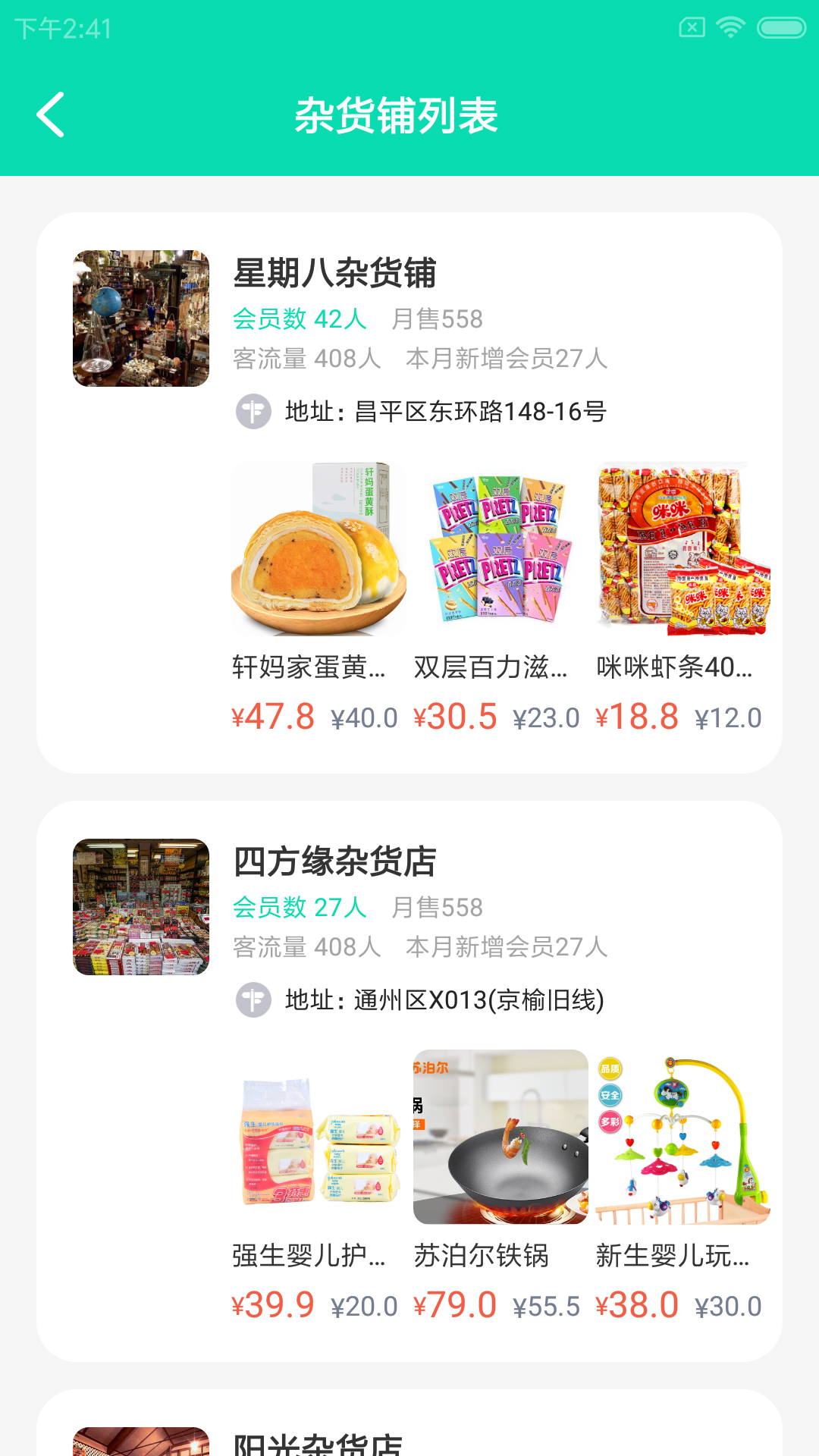The image size is (819, 1456).
Task: Tap the back arrow in the header
Action: click(49, 115)
